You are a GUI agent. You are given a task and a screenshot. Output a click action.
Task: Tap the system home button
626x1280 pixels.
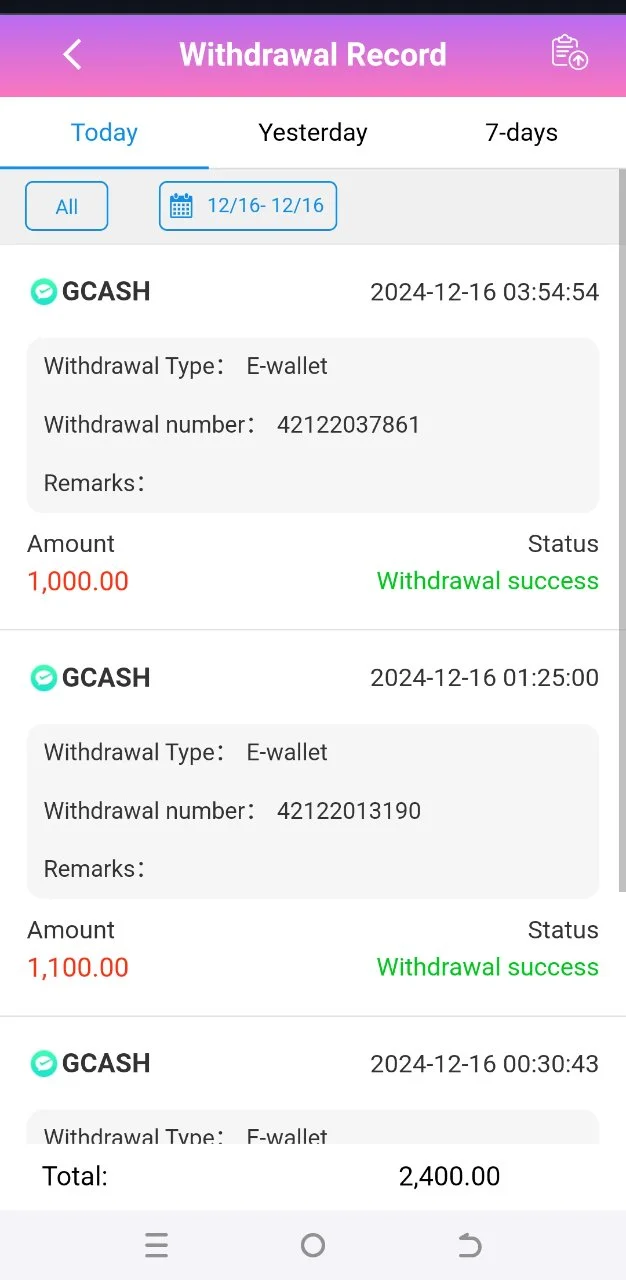(313, 1245)
